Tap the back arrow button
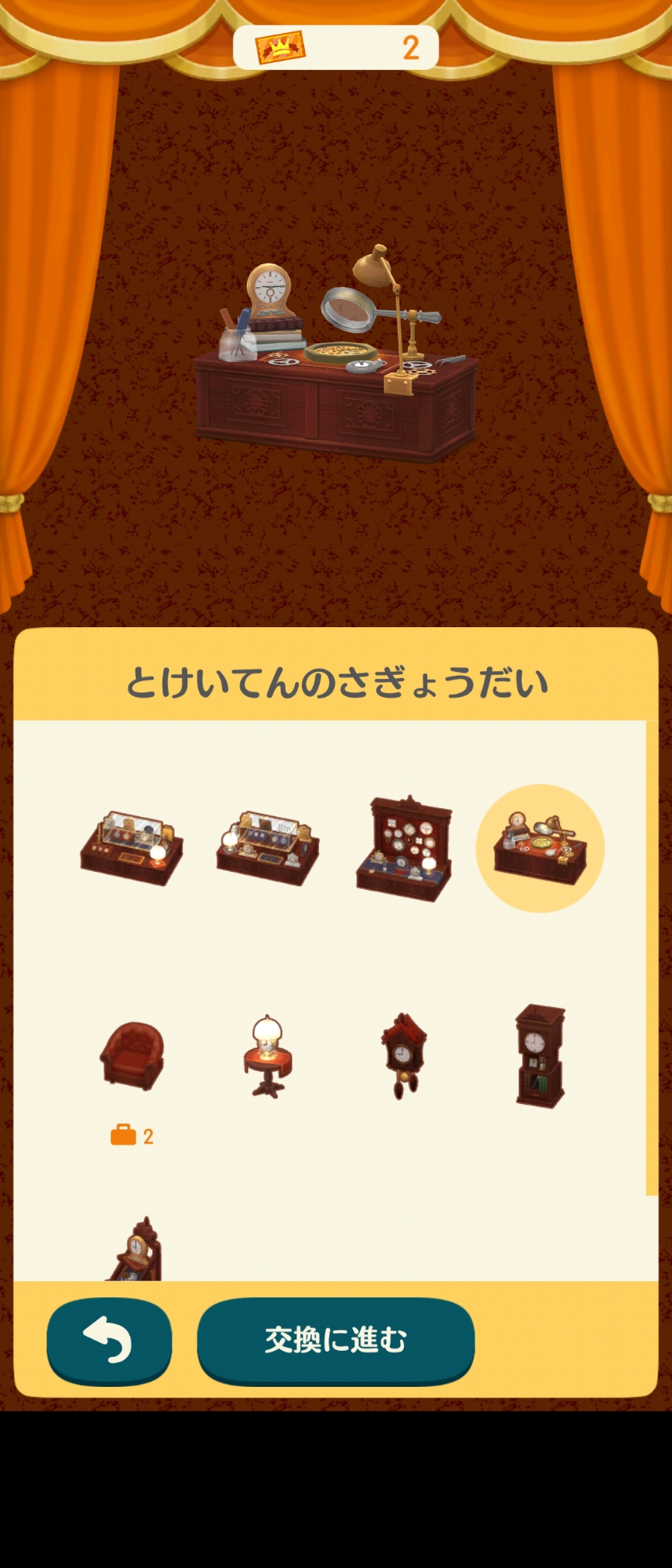 pyautogui.click(x=109, y=1340)
